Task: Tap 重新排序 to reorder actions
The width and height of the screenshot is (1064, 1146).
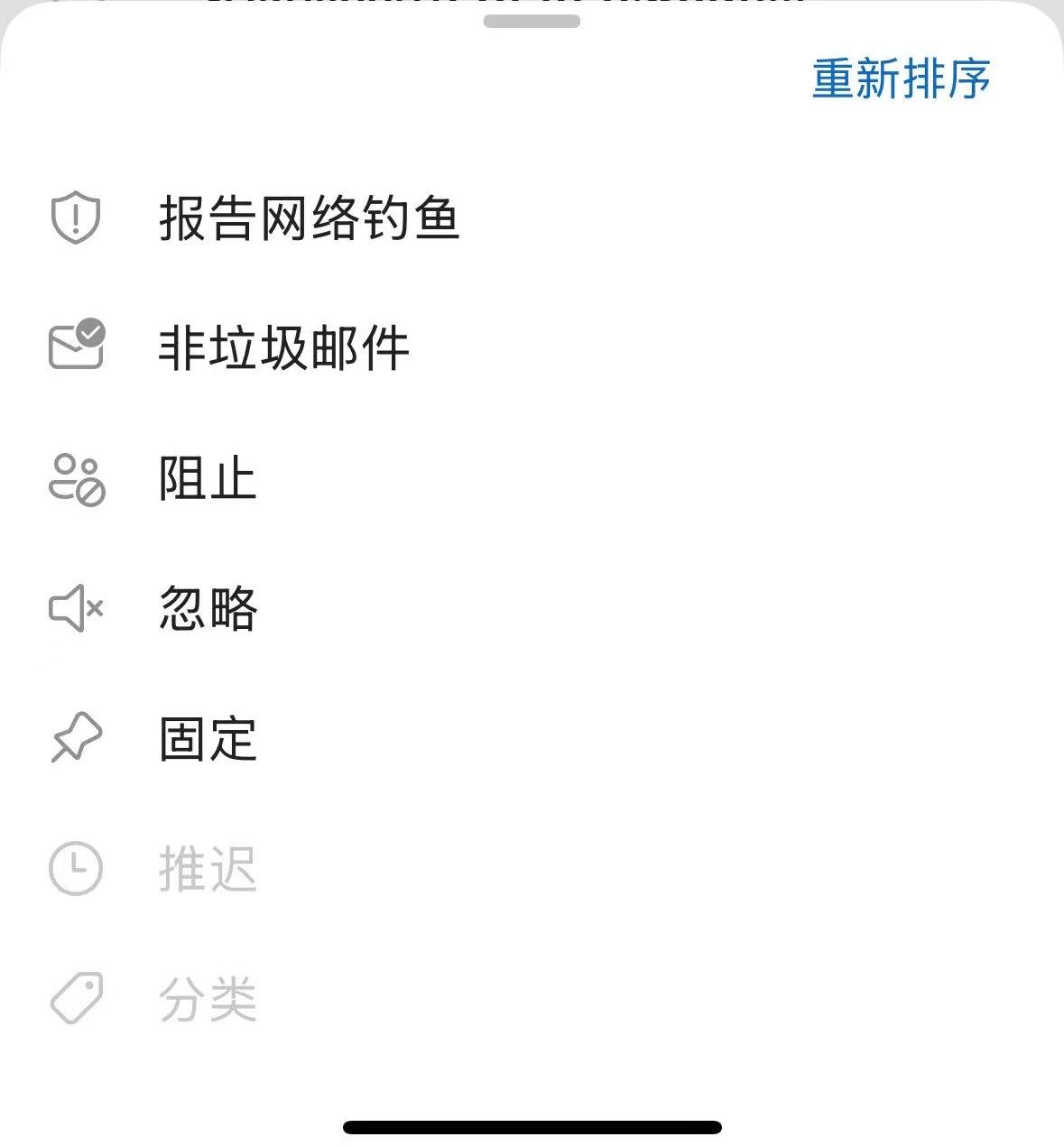Action: [901, 79]
